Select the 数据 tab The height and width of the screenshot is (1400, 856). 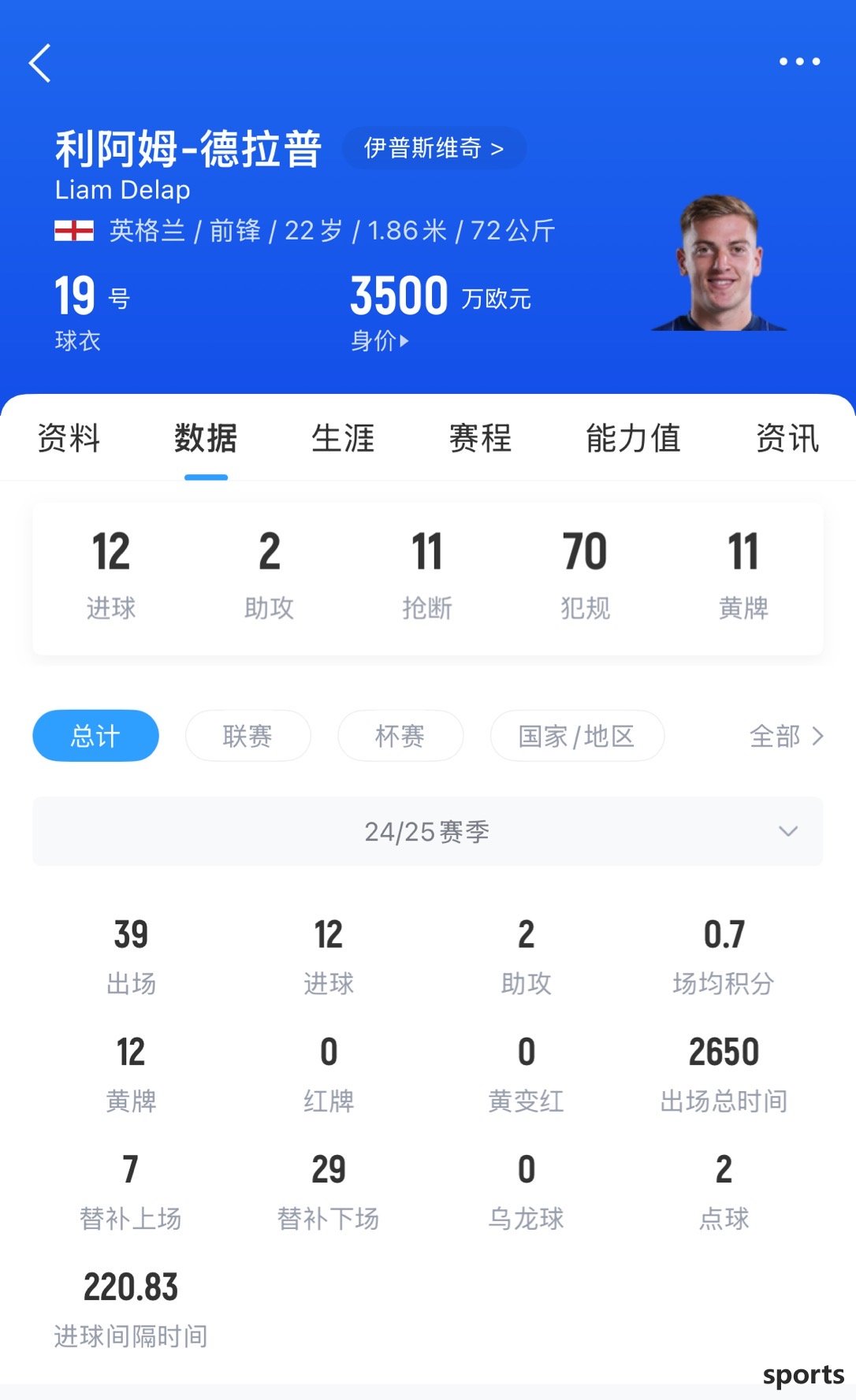206,438
